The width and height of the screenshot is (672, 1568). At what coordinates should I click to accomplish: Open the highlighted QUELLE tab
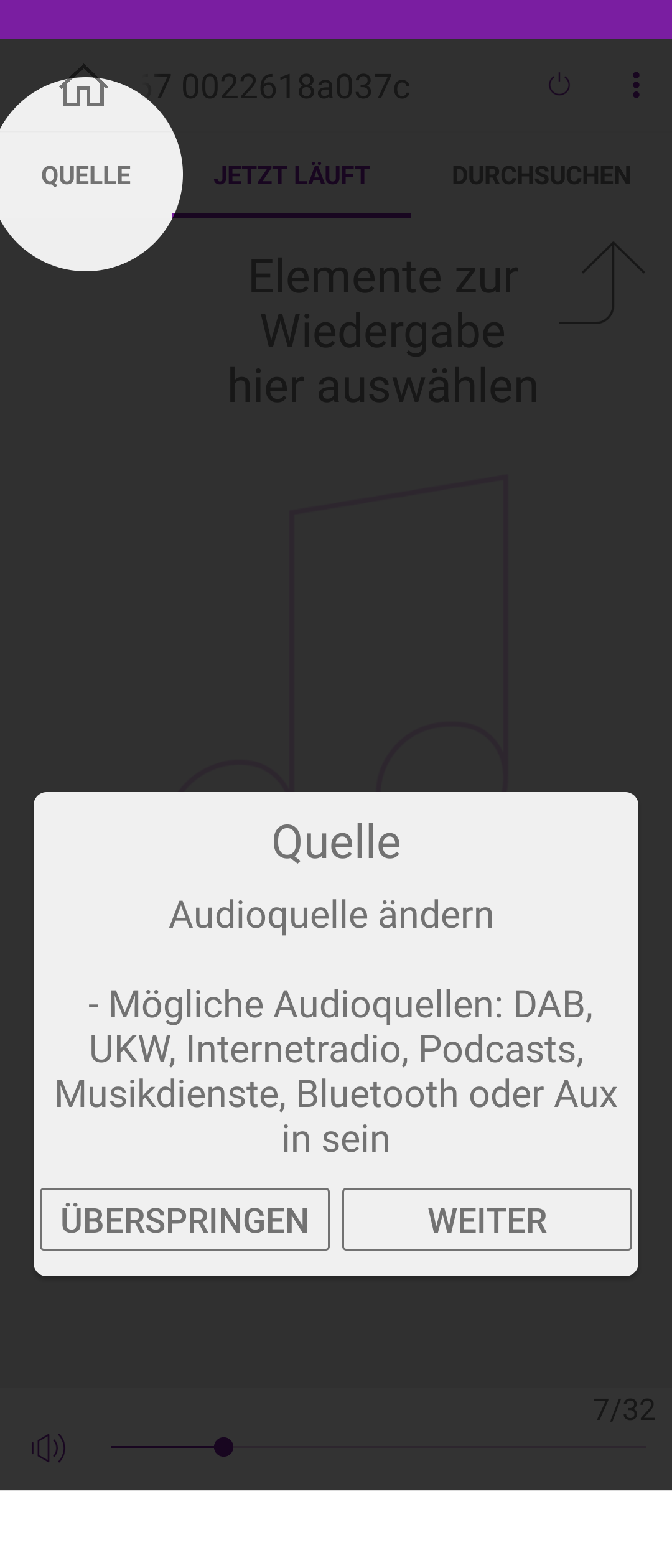tap(86, 175)
